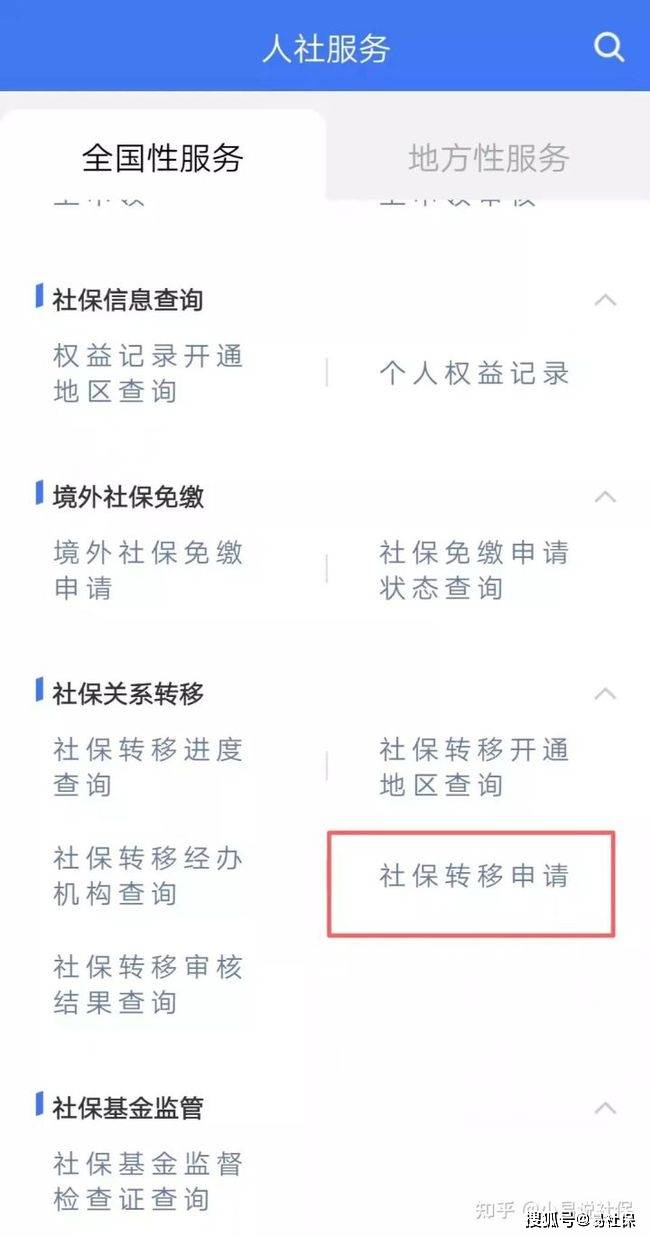Open 境外社保免缴申请

tap(148, 570)
